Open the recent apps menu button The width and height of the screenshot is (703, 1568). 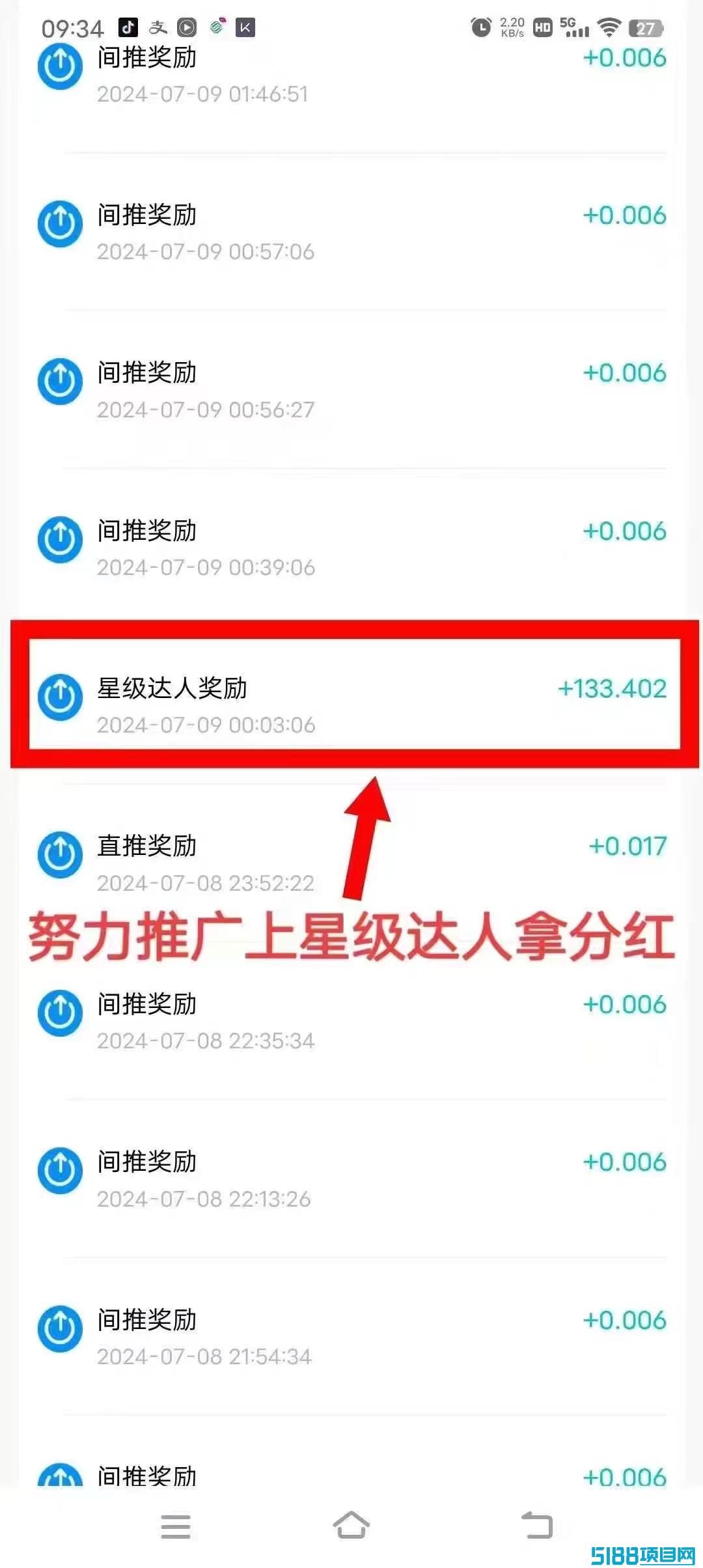(x=176, y=1526)
